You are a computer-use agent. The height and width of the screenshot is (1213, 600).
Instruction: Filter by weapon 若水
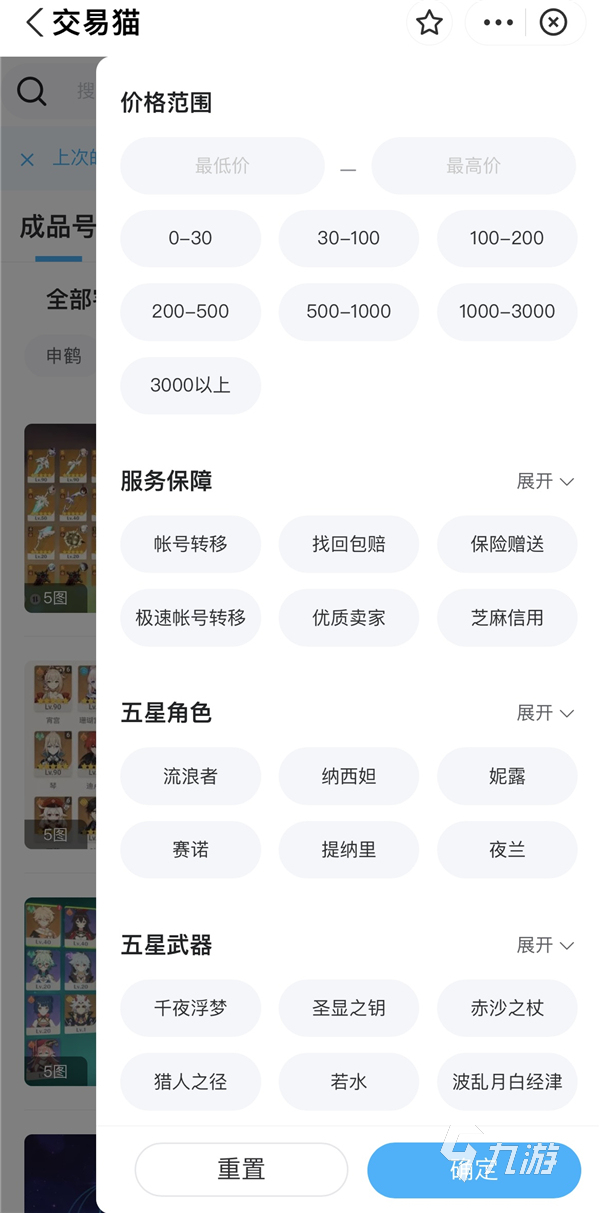[x=348, y=1081]
